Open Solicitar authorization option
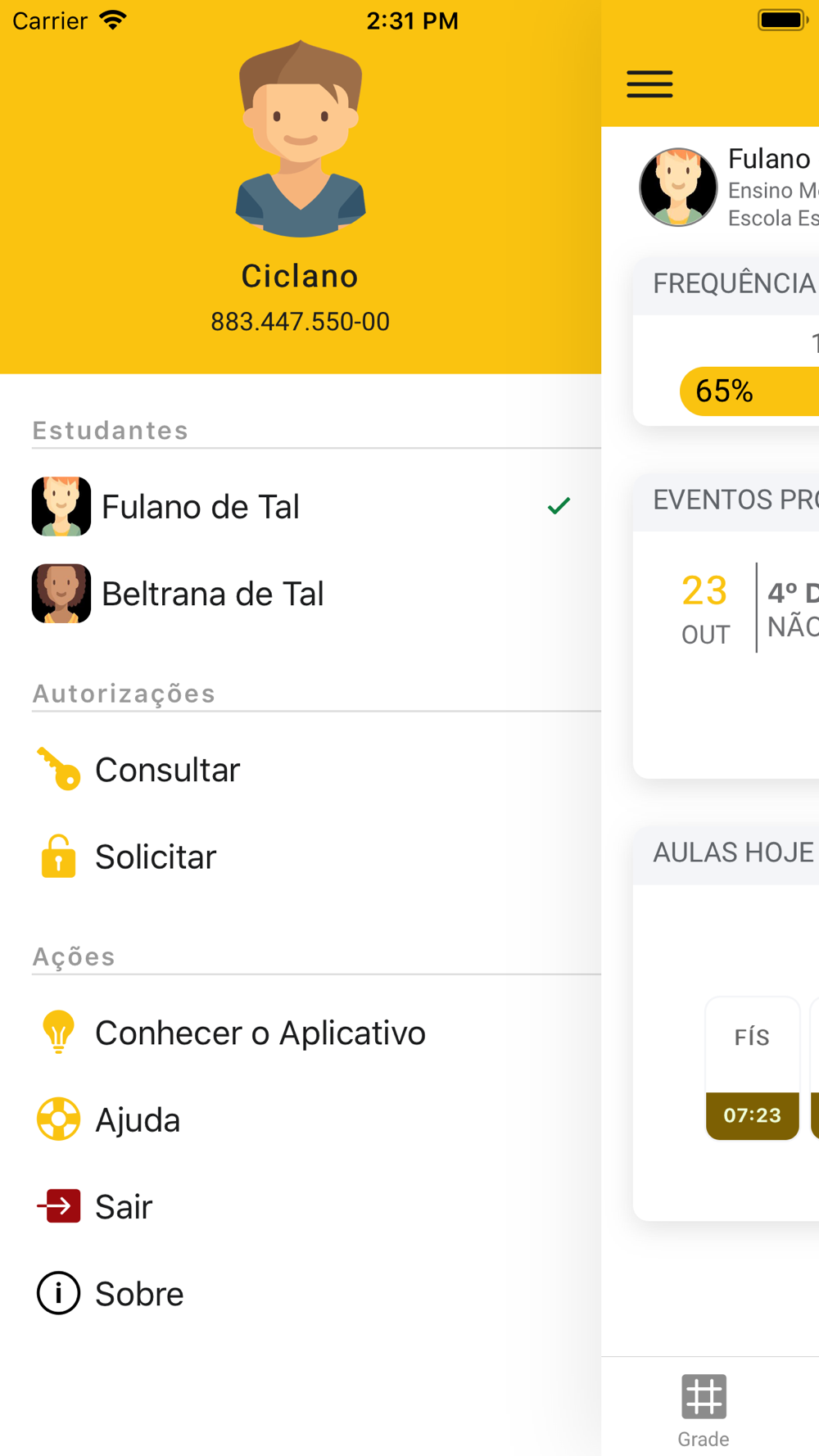Screen dimensions: 819x1456 click(x=156, y=857)
